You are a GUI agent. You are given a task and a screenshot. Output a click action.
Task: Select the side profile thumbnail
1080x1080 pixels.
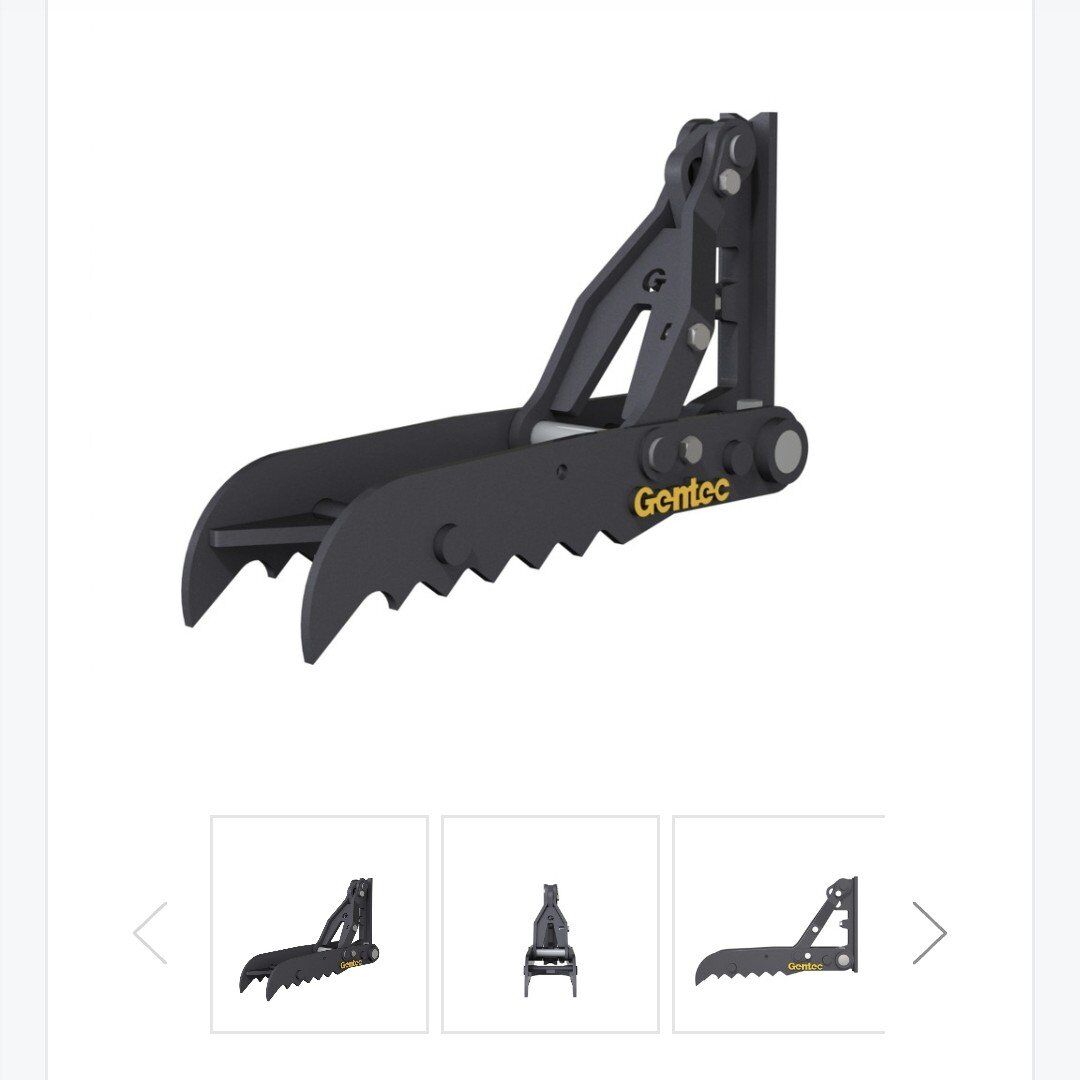779,924
